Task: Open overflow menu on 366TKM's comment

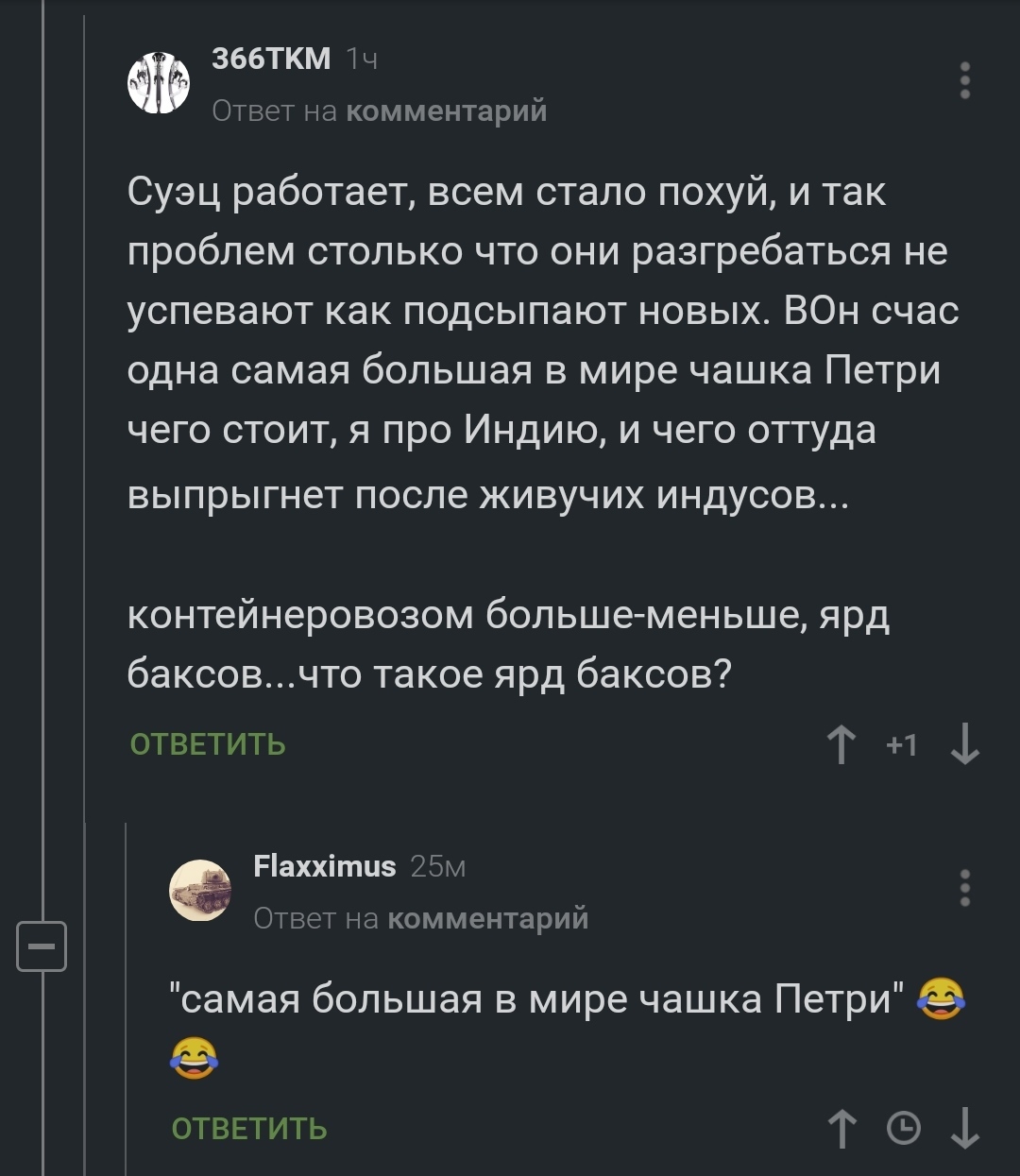Action: pos(964,81)
